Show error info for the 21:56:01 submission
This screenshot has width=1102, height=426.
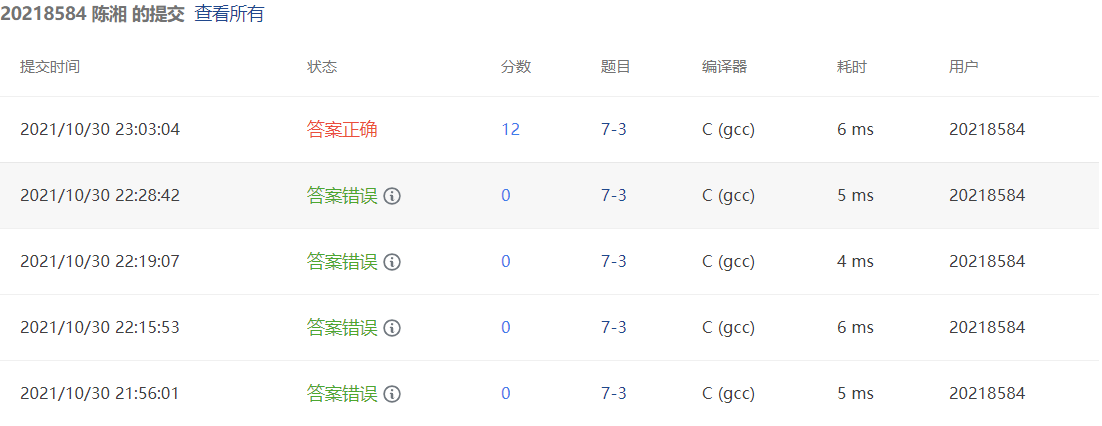click(x=393, y=394)
